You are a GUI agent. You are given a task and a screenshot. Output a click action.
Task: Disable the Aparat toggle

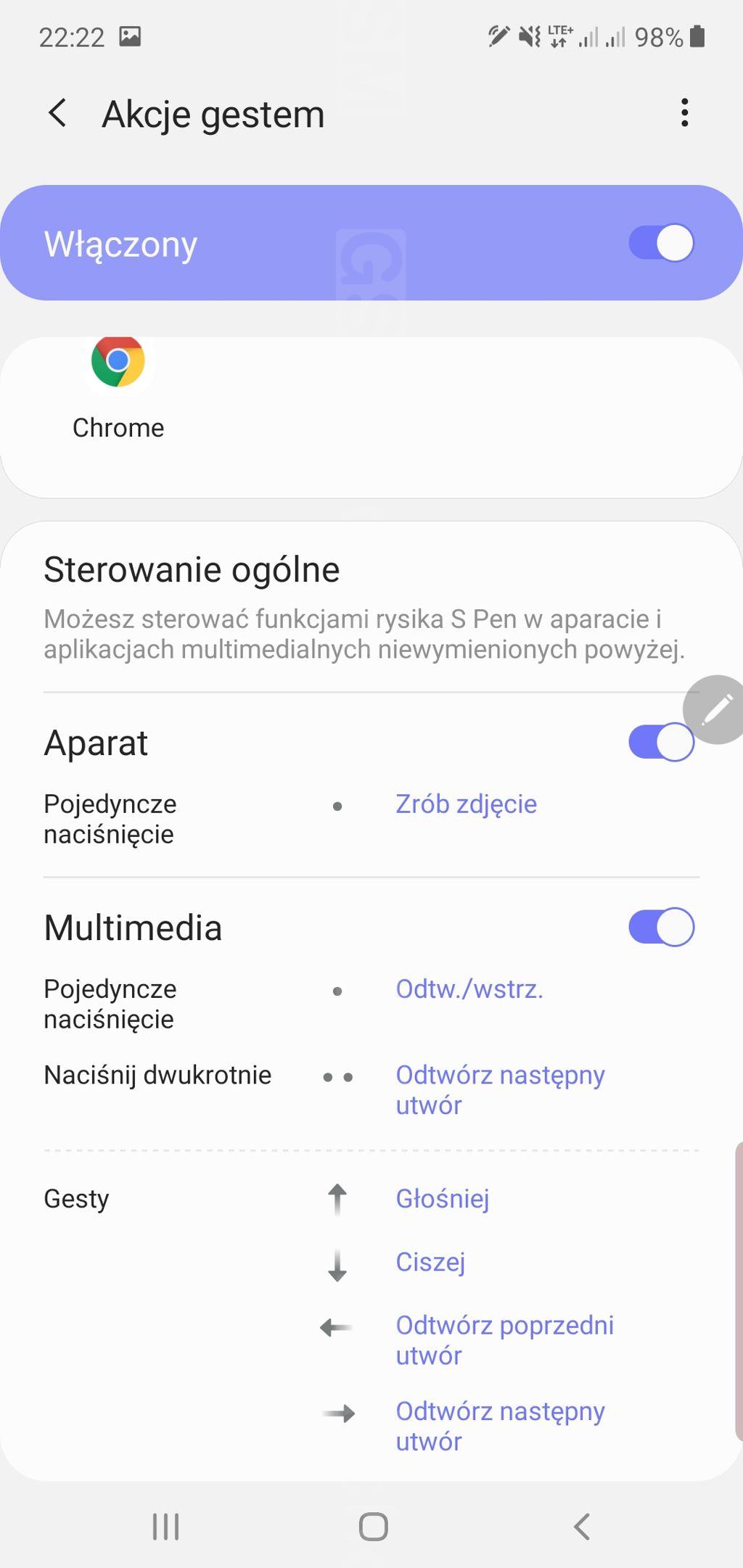pyautogui.click(x=661, y=742)
